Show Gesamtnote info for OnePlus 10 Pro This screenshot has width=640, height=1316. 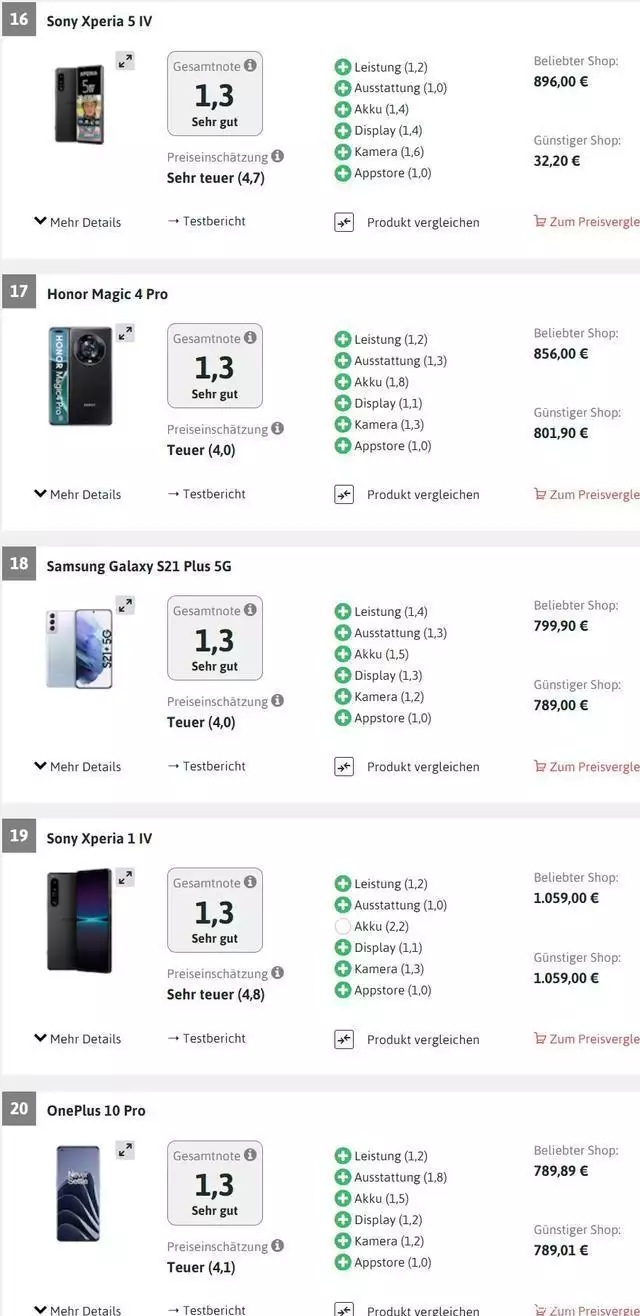click(250, 1155)
